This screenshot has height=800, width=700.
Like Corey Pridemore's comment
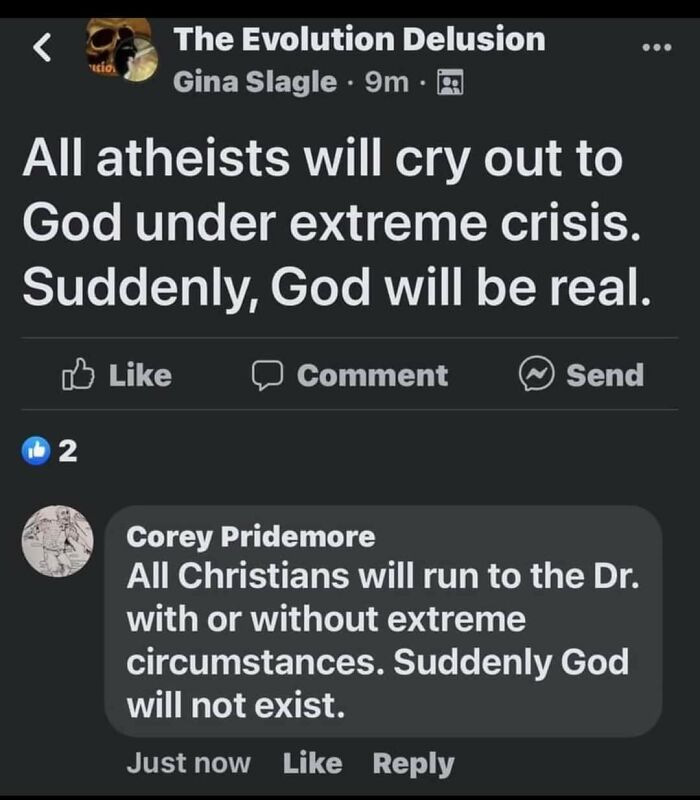pos(312,763)
